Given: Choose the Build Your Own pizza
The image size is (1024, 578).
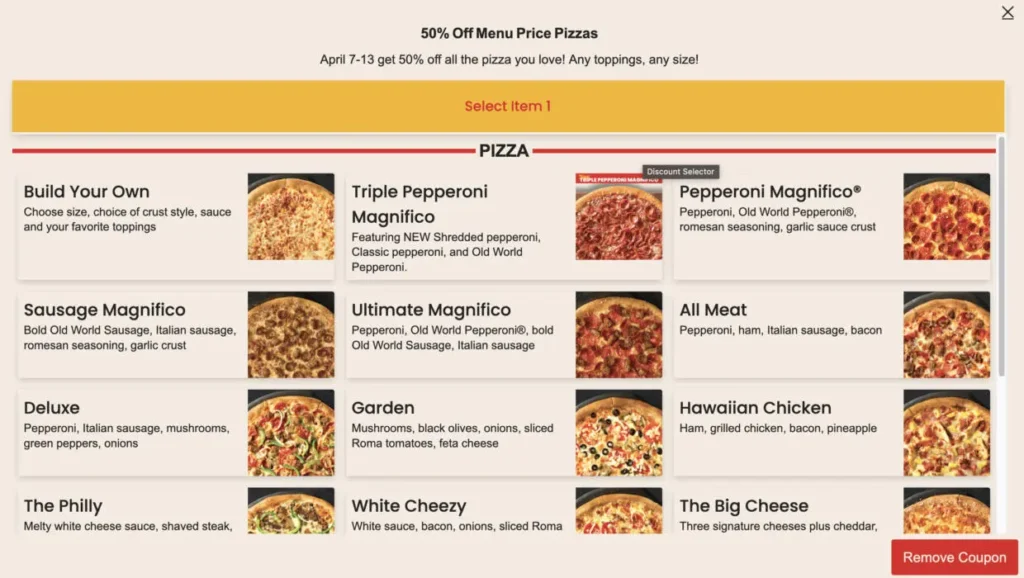Looking at the screenshot, I should pos(176,226).
